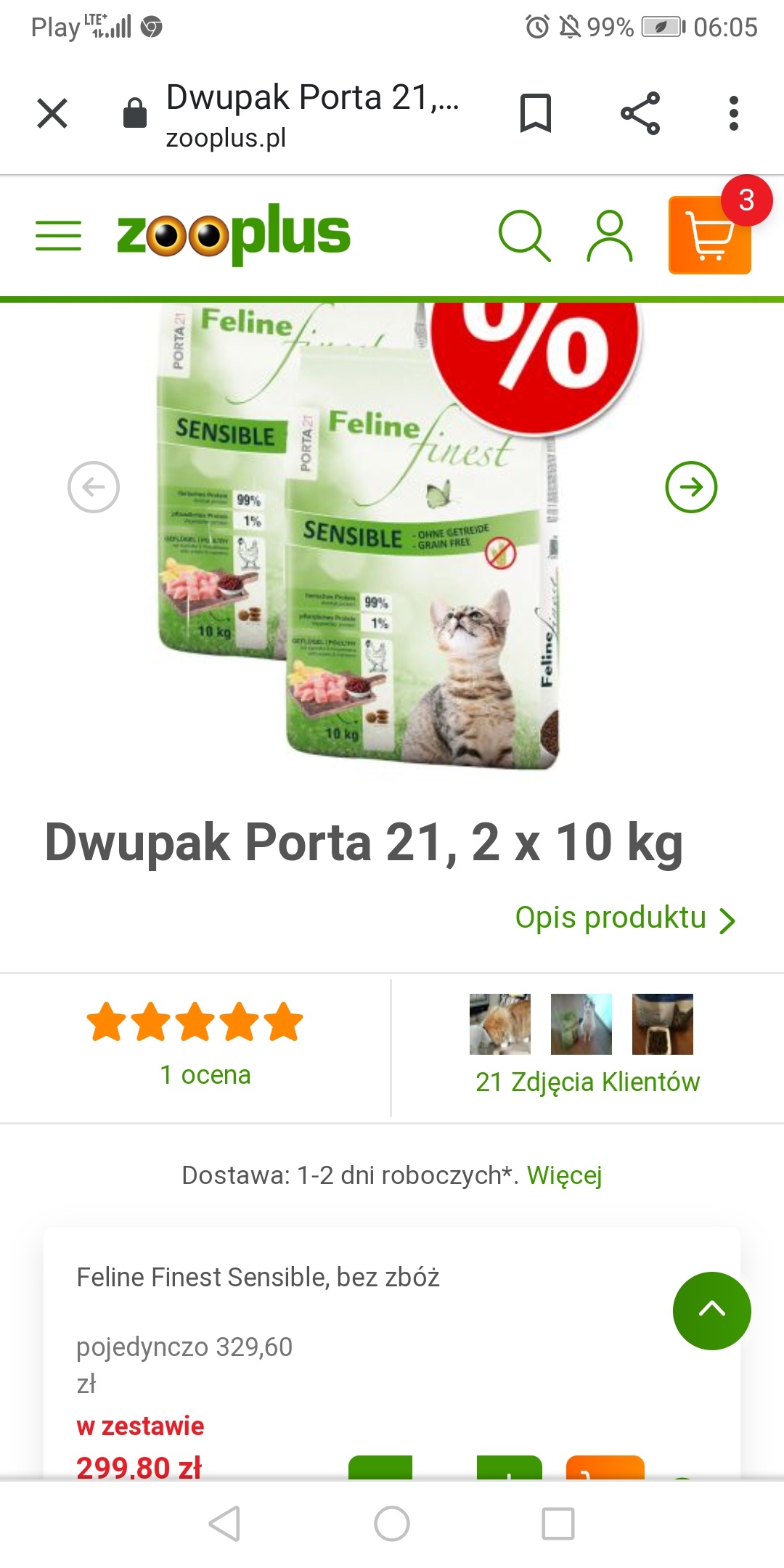Image resolution: width=784 pixels, height=1568 pixels.
Task: View the shopping cart with 3 items
Action: 709,236
